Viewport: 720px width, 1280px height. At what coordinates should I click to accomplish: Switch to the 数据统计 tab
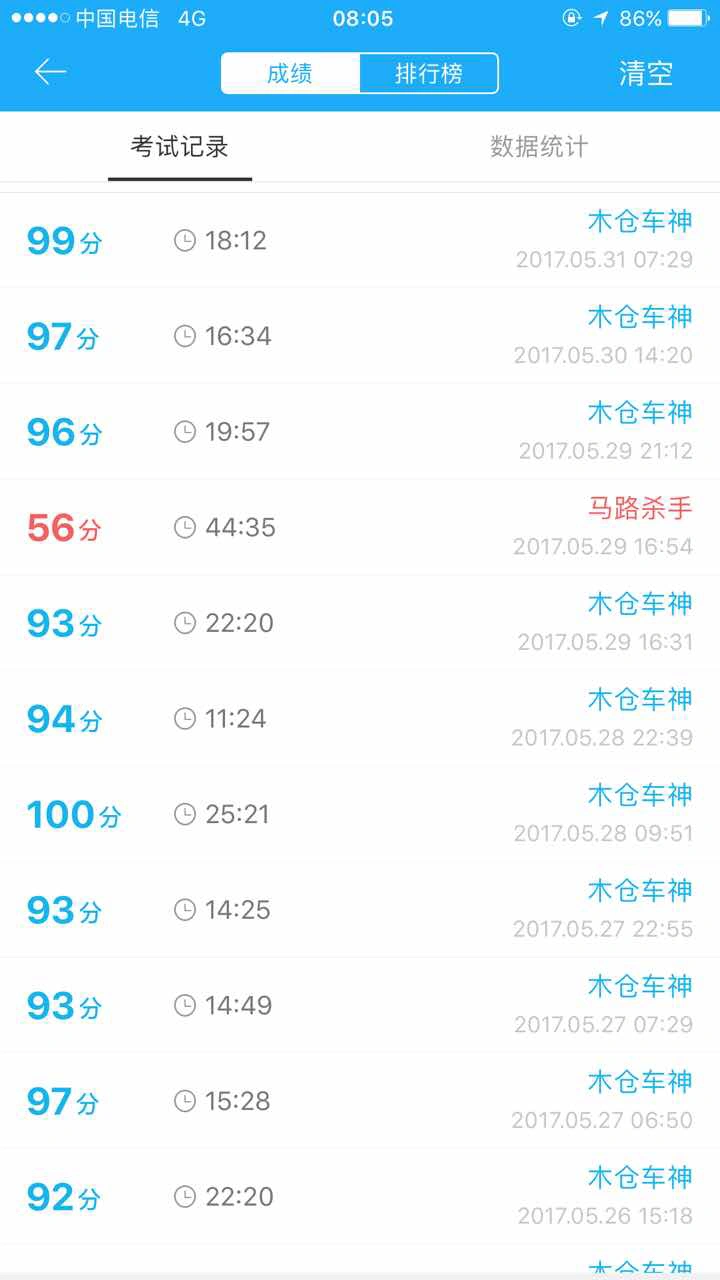539,147
